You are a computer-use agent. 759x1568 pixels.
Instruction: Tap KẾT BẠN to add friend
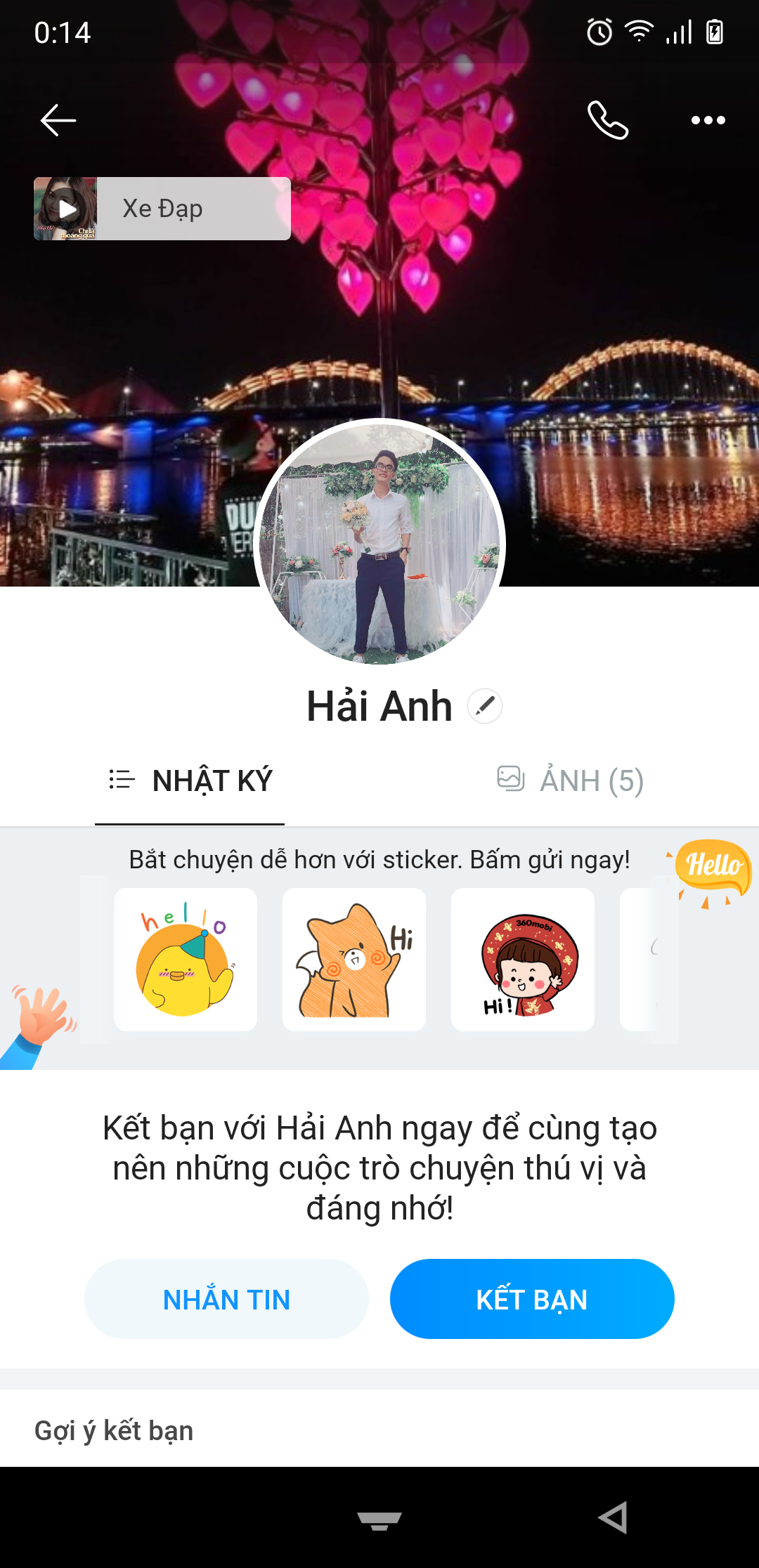pyautogui.click(x=532, y=1300)
